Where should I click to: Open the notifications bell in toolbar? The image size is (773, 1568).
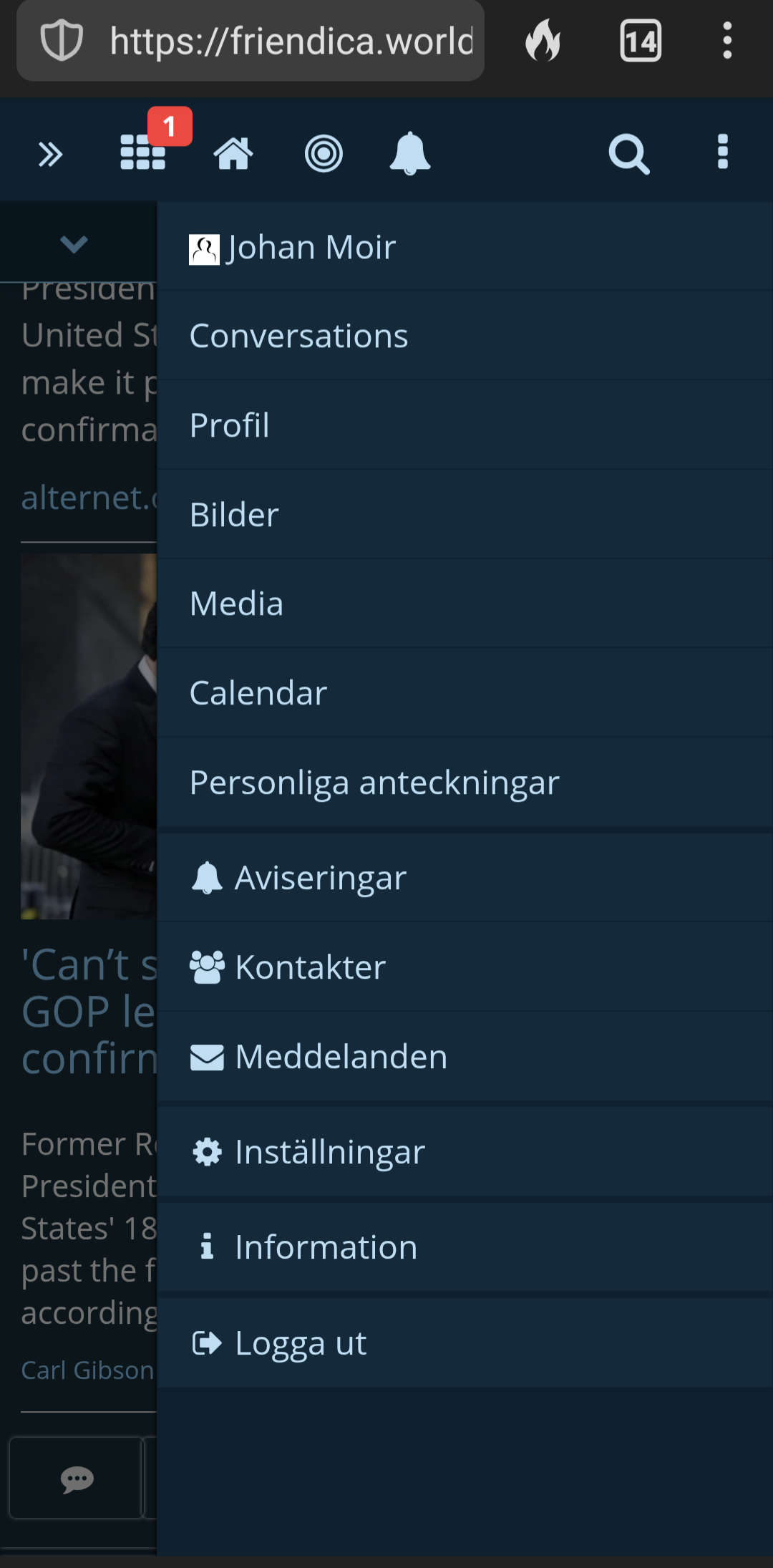(410, 153)
